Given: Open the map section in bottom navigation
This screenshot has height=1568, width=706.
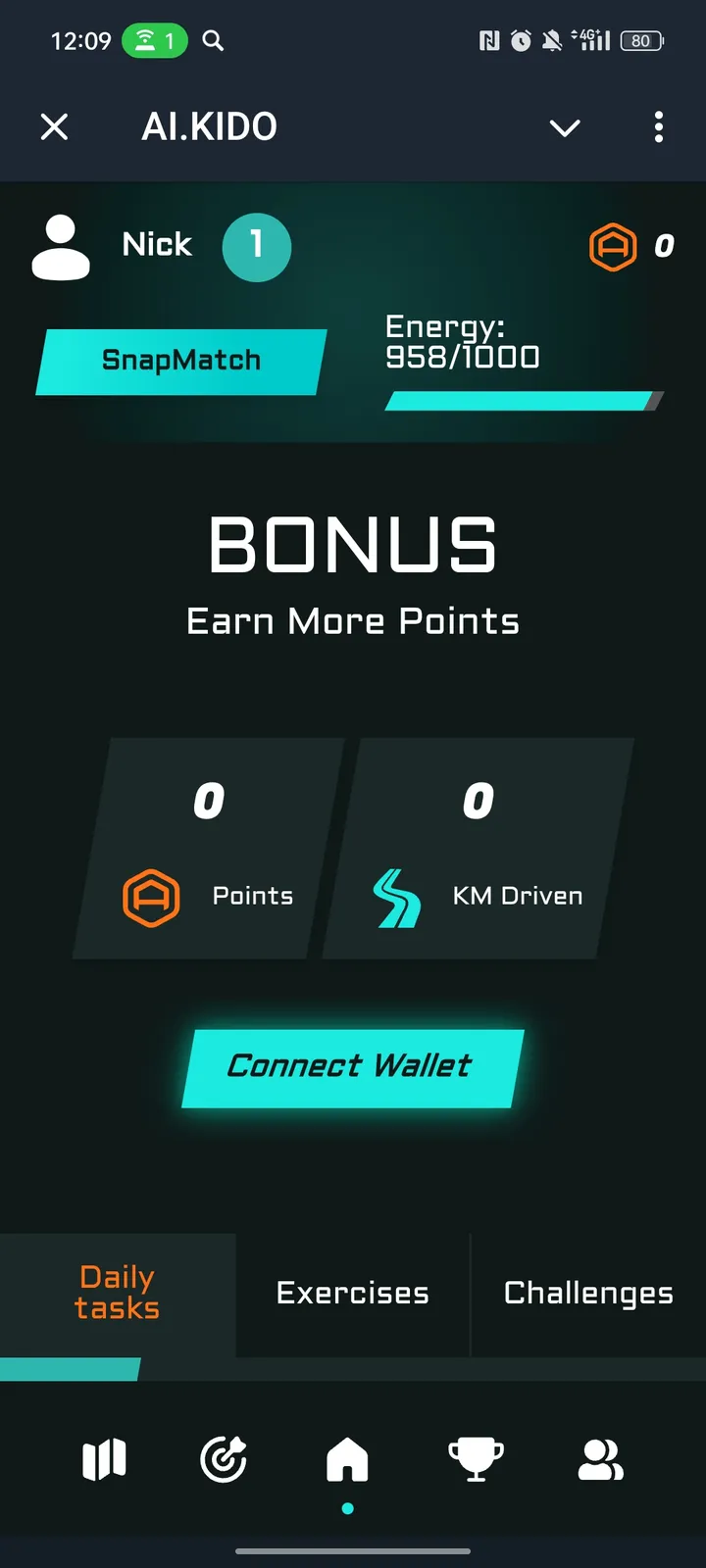Looking at the screenshot, I should click(x=105, y=1459).
